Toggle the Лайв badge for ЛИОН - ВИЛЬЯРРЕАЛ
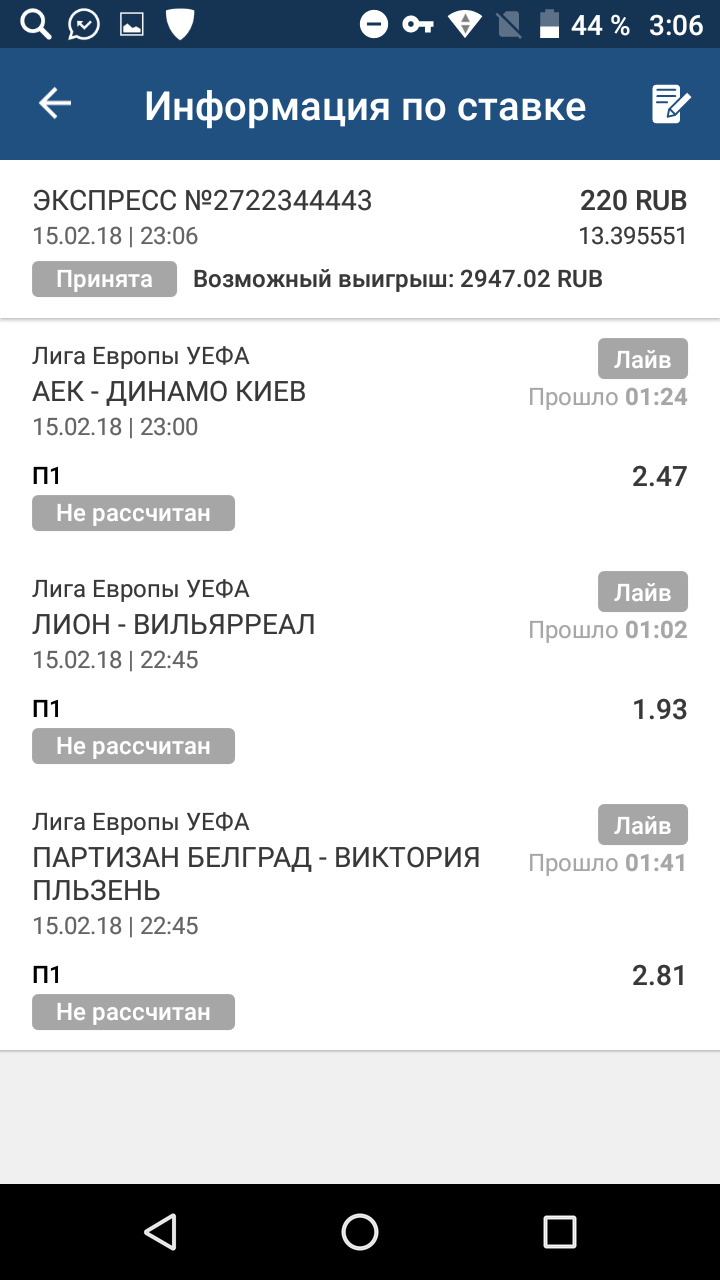The image size is (720, 1280). [643, 591]
